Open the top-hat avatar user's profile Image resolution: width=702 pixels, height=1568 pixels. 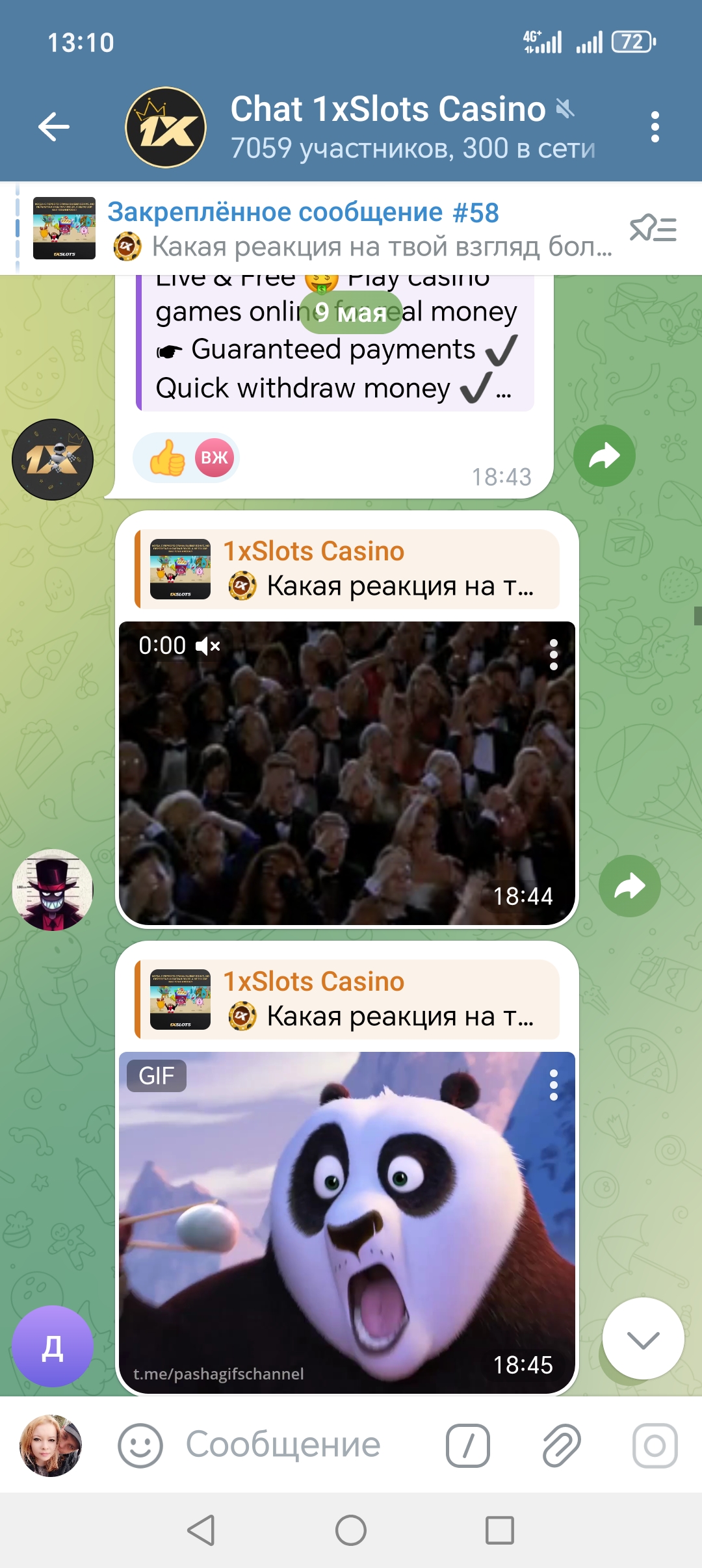(53, 889)
